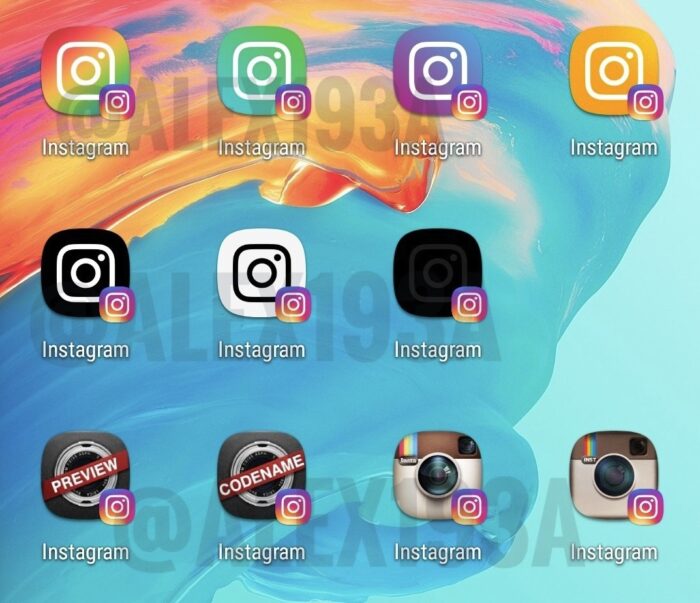The height and width of the screenshot is (603, 700).
Task: Open Instagram's black icon with white camera outline
Action: [85, 274]
